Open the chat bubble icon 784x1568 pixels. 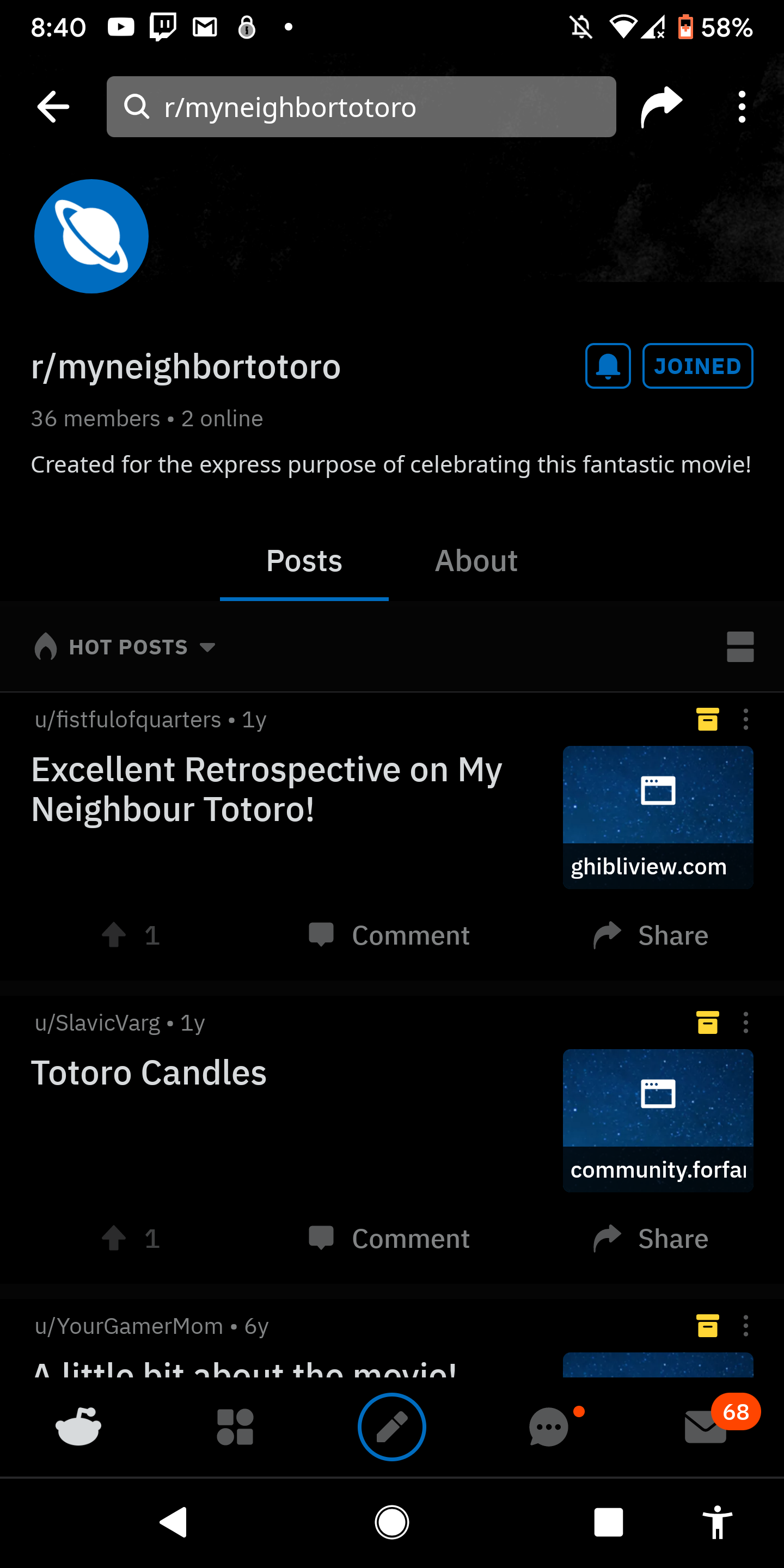coord(548,1427)
